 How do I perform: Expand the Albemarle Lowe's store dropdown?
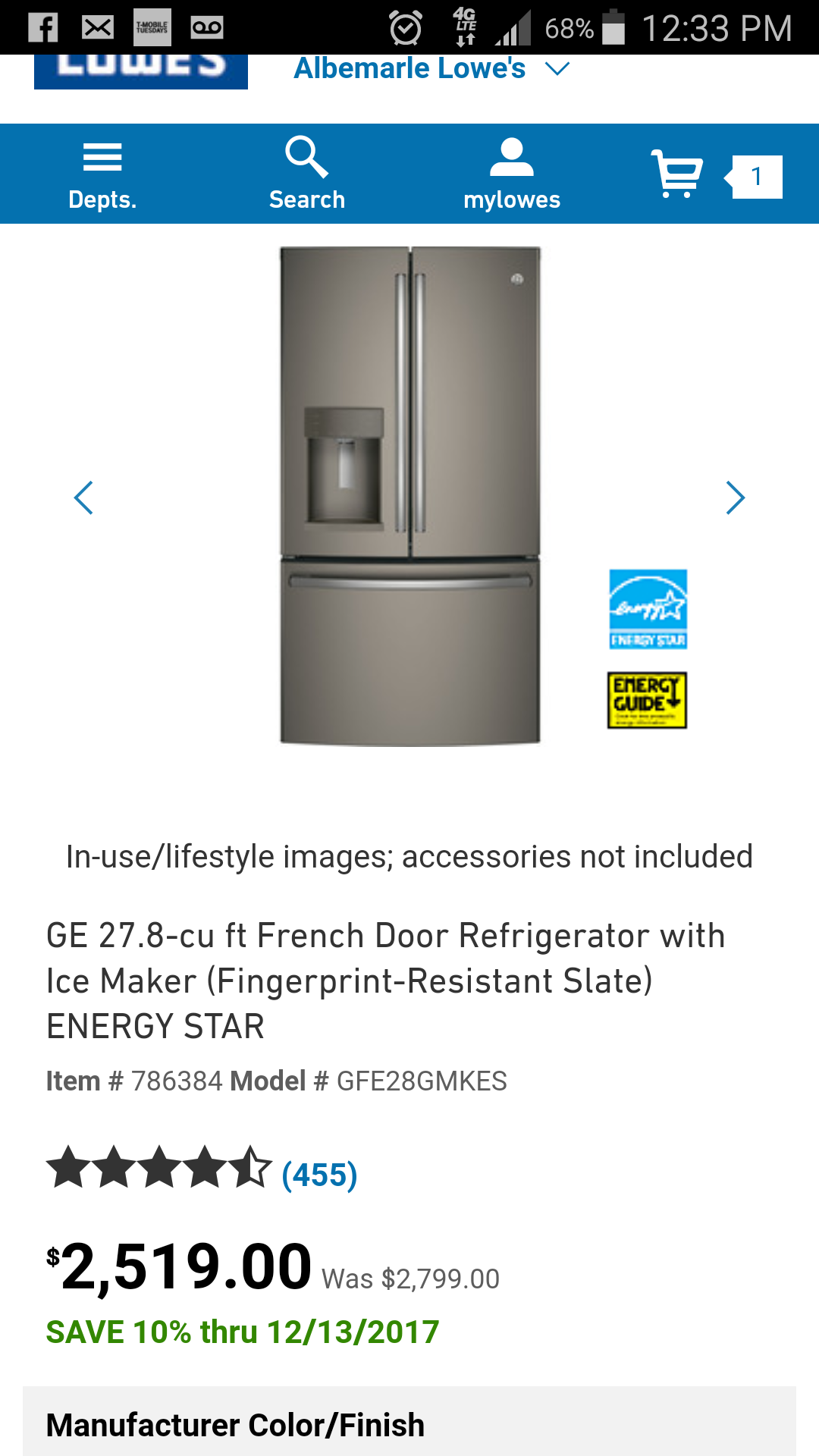pyautogui.click(x=431, y=69)
